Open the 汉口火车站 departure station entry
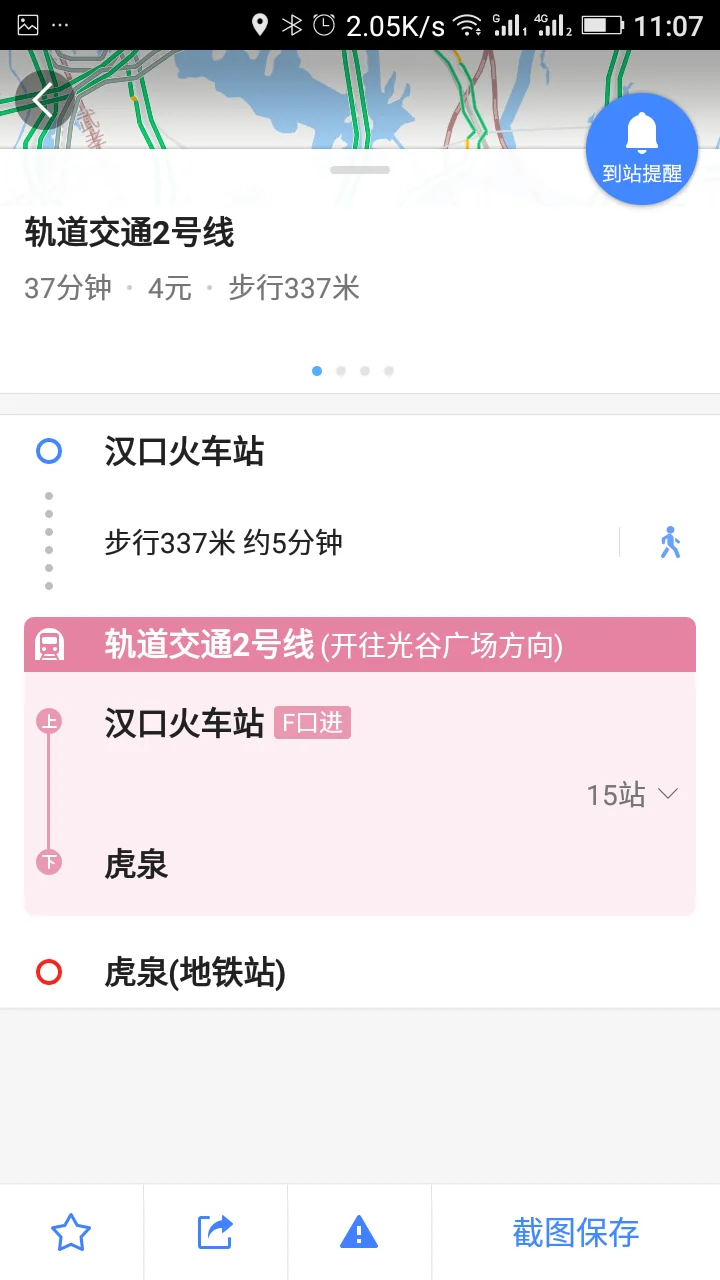Image resolution: width=720 pixels, height=1280 pixels. (183, 452)
